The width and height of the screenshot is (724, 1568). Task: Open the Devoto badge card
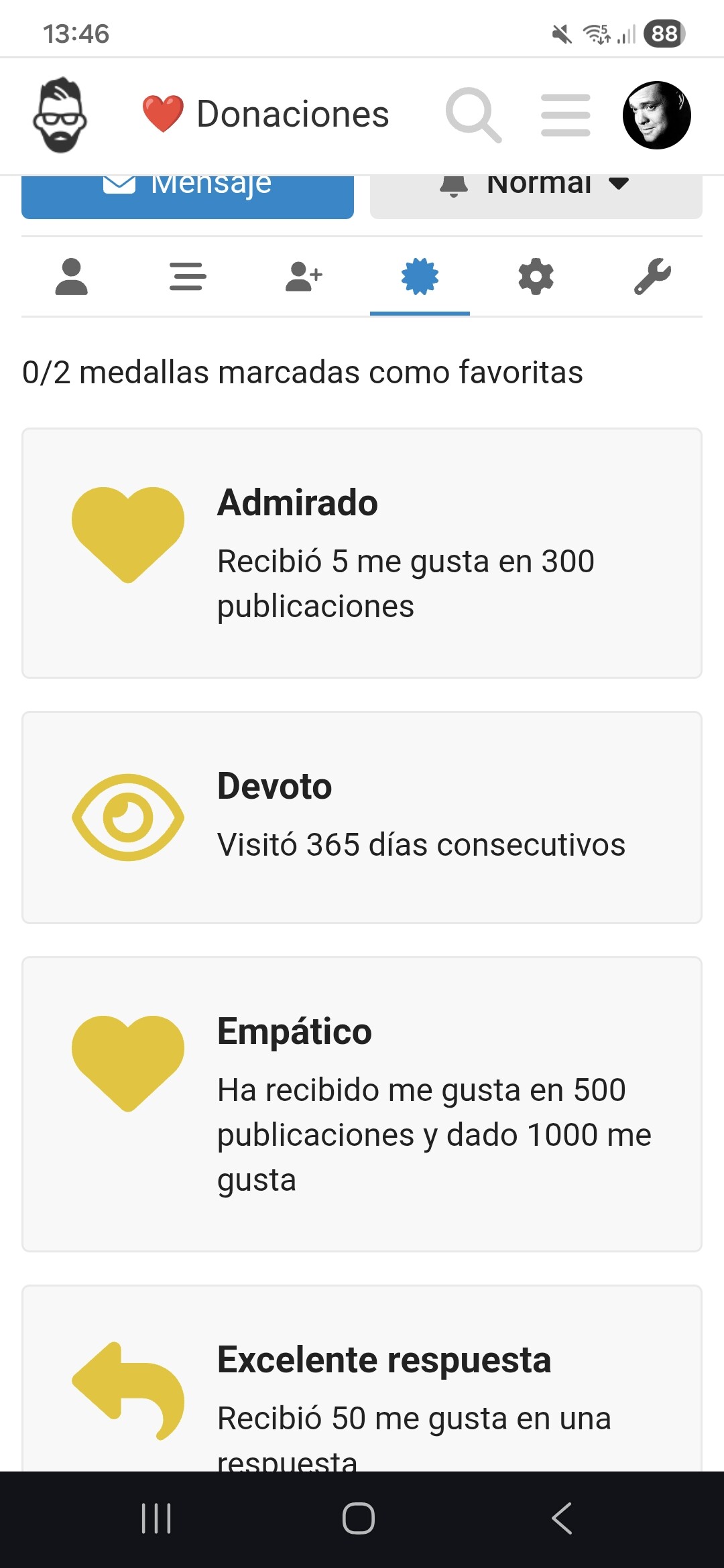click(362, 818)
